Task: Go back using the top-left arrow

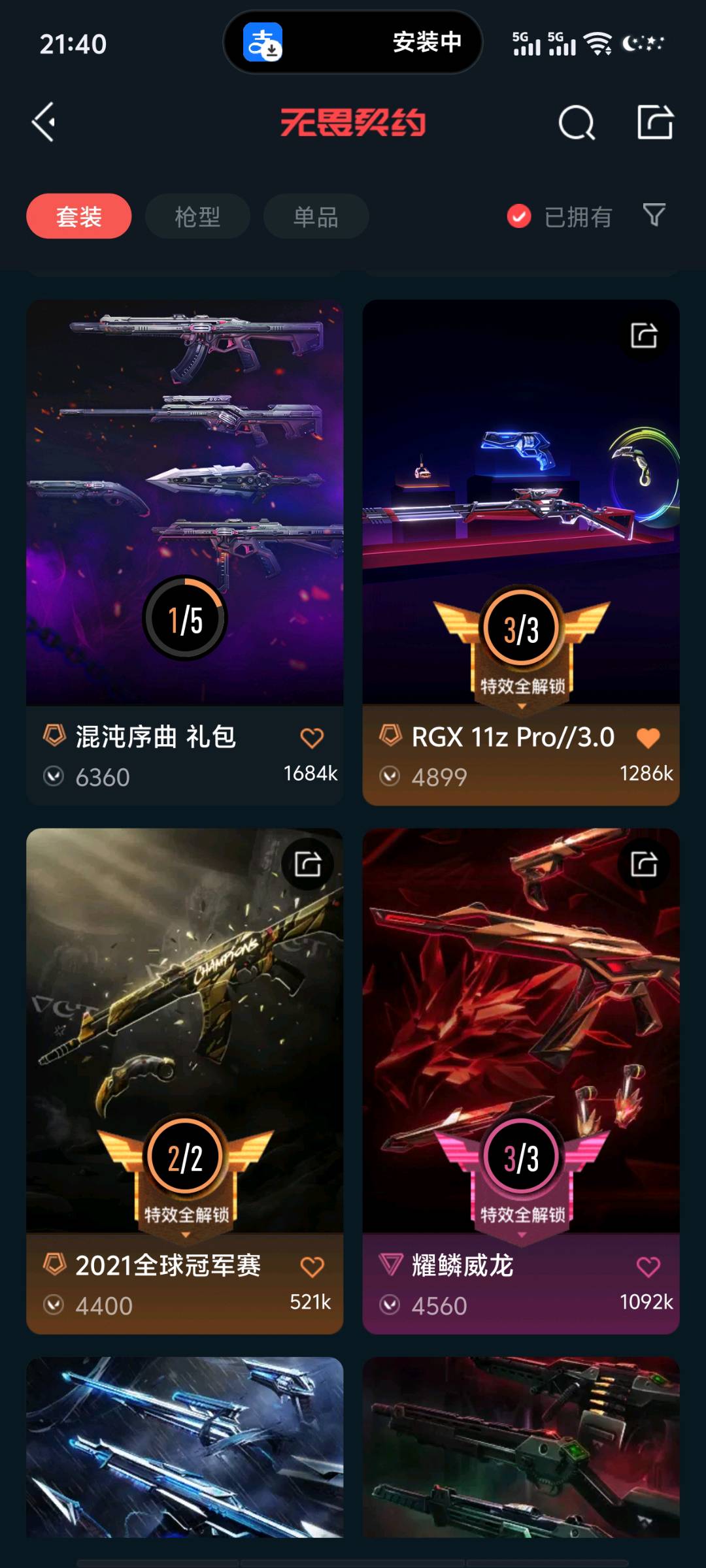Action: 44,122
